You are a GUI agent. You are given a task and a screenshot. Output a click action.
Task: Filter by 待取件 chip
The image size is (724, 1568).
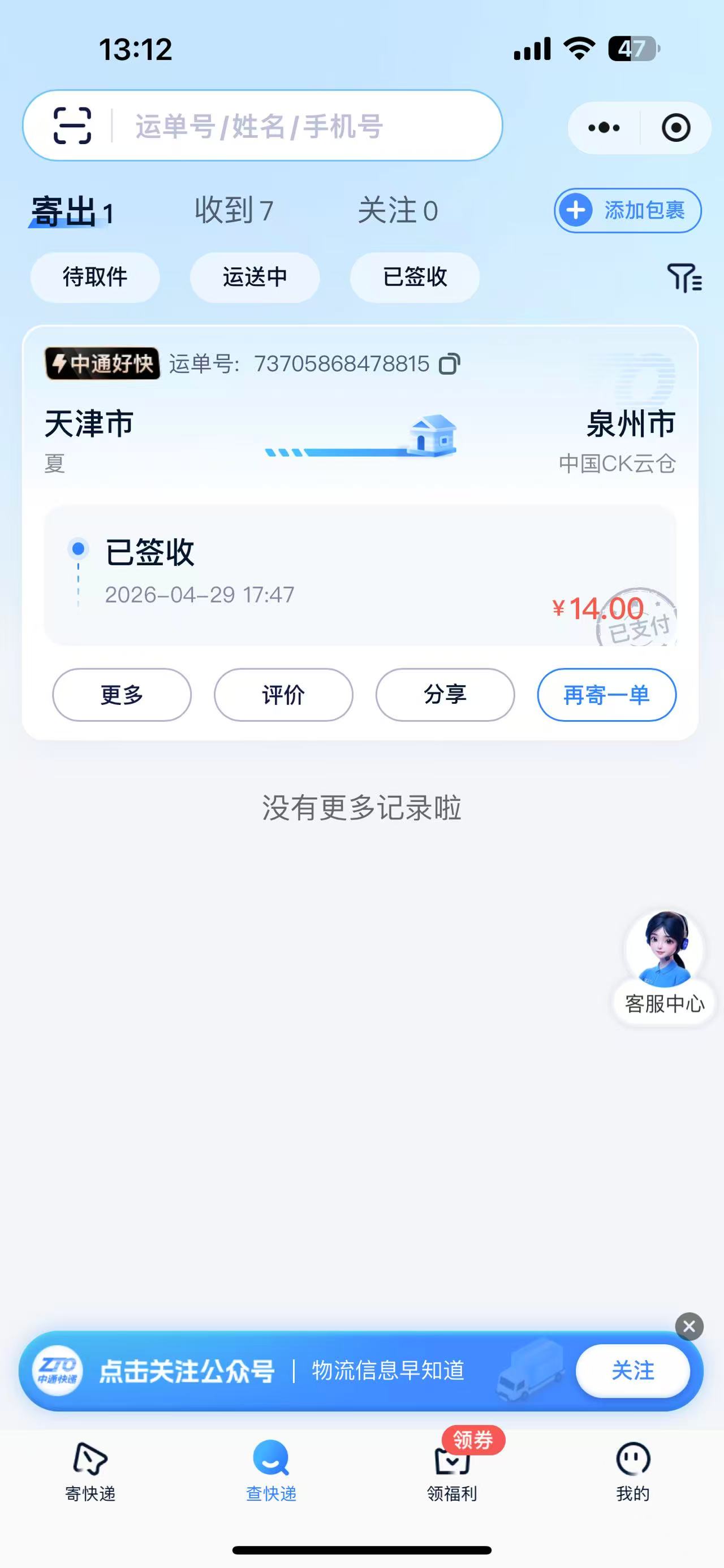click(x=95, y=277)
